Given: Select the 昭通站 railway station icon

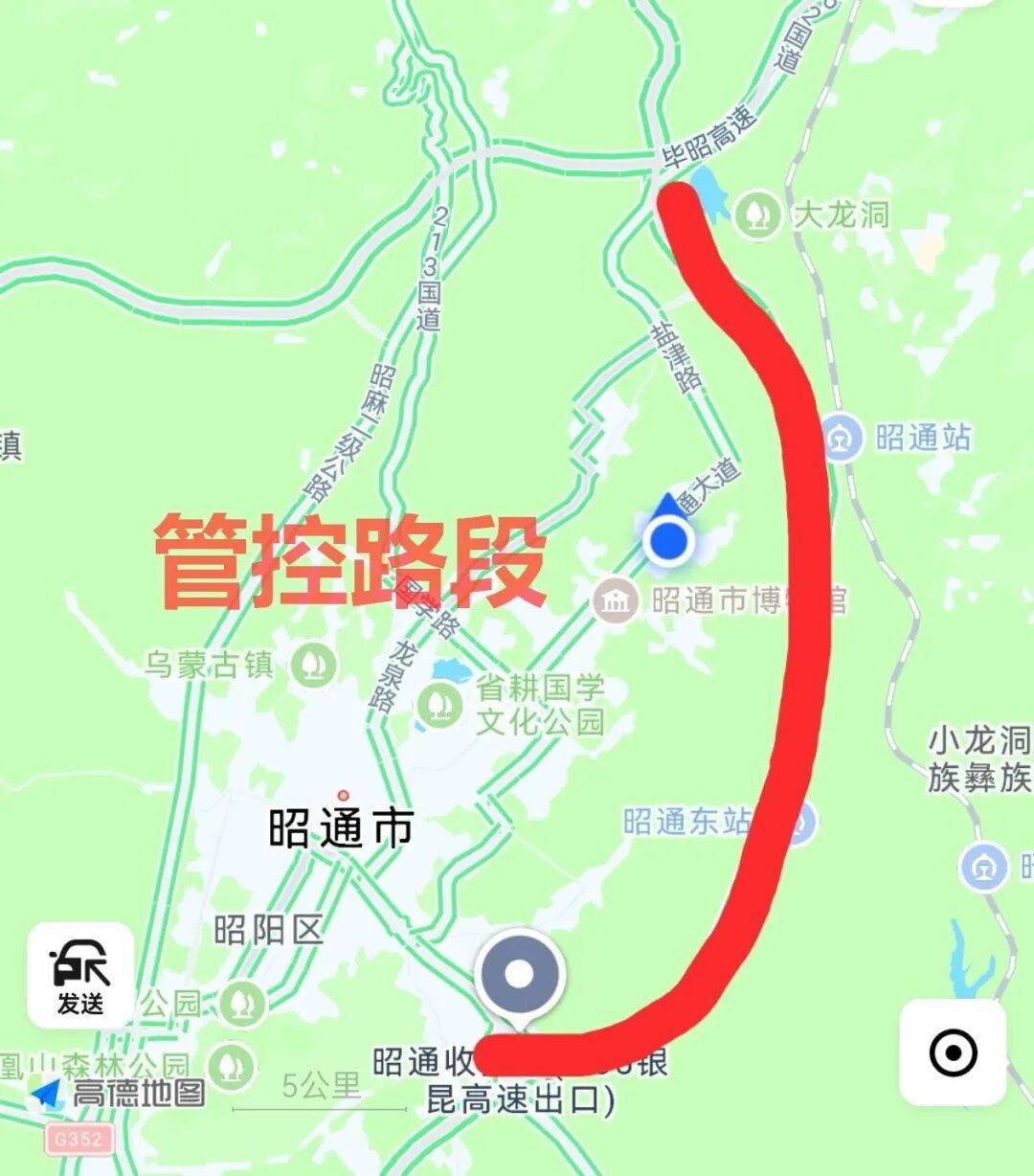Looking at the screenshot, I should coord(840,436).
